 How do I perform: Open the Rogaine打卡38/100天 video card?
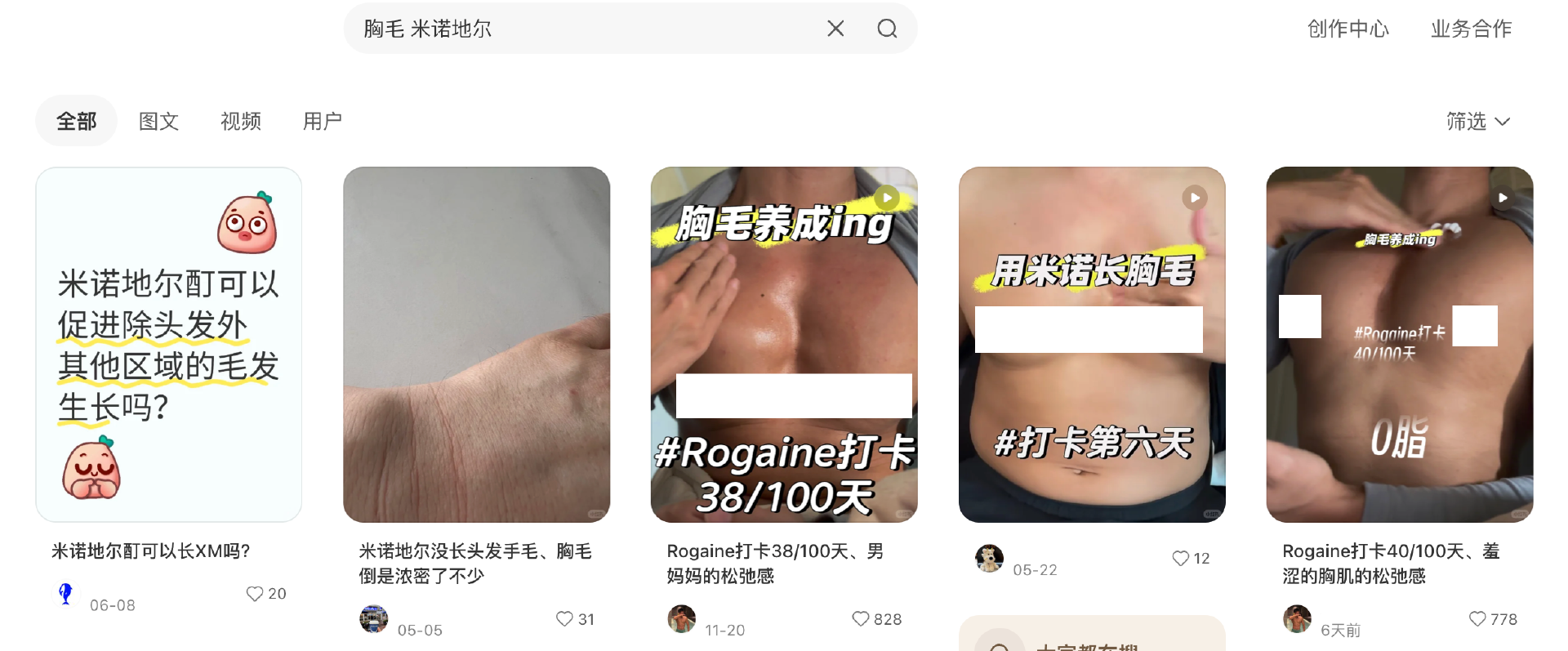point(783,345)
